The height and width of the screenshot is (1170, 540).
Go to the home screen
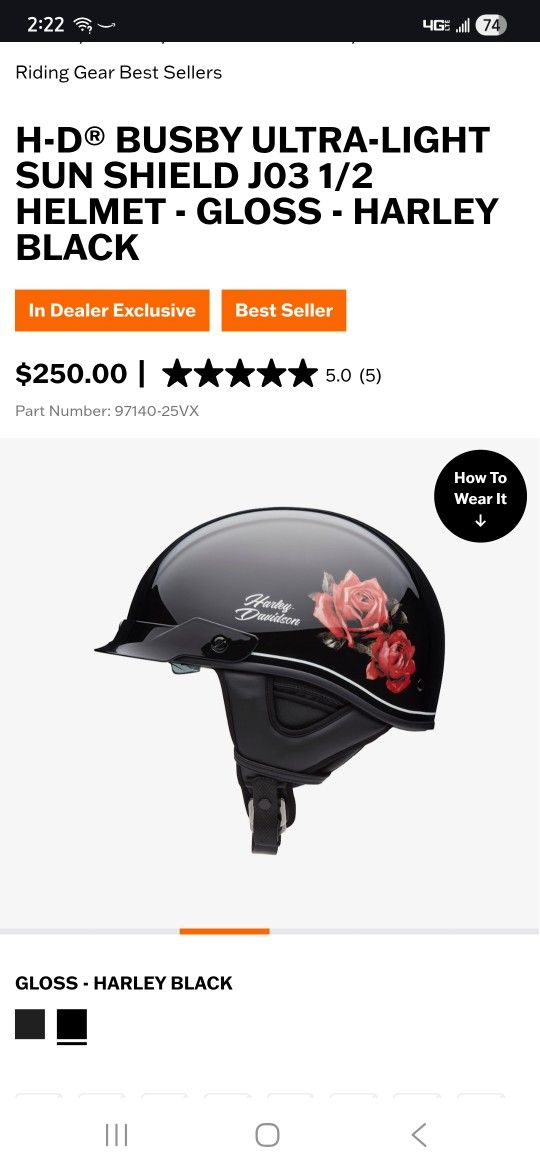[x=268, y=1135]
